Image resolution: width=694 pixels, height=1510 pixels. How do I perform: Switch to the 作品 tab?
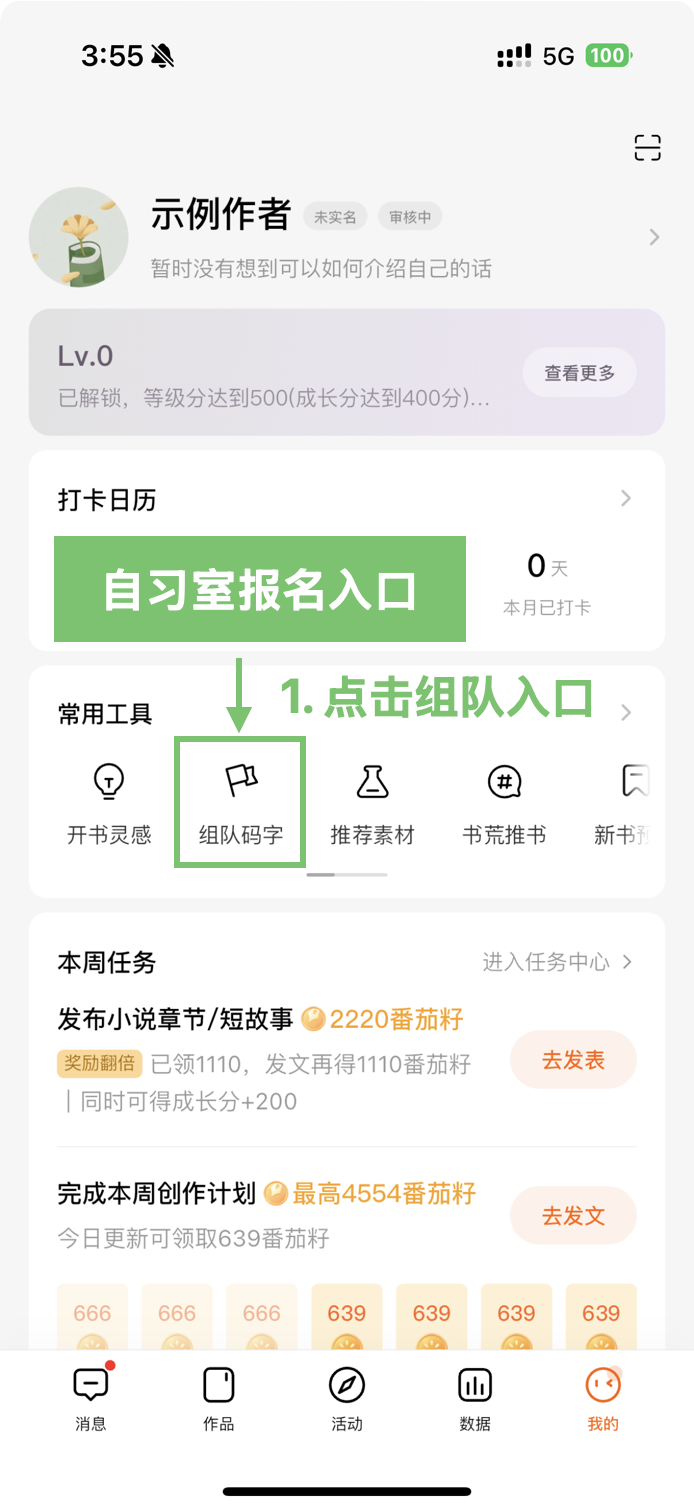219,1398
